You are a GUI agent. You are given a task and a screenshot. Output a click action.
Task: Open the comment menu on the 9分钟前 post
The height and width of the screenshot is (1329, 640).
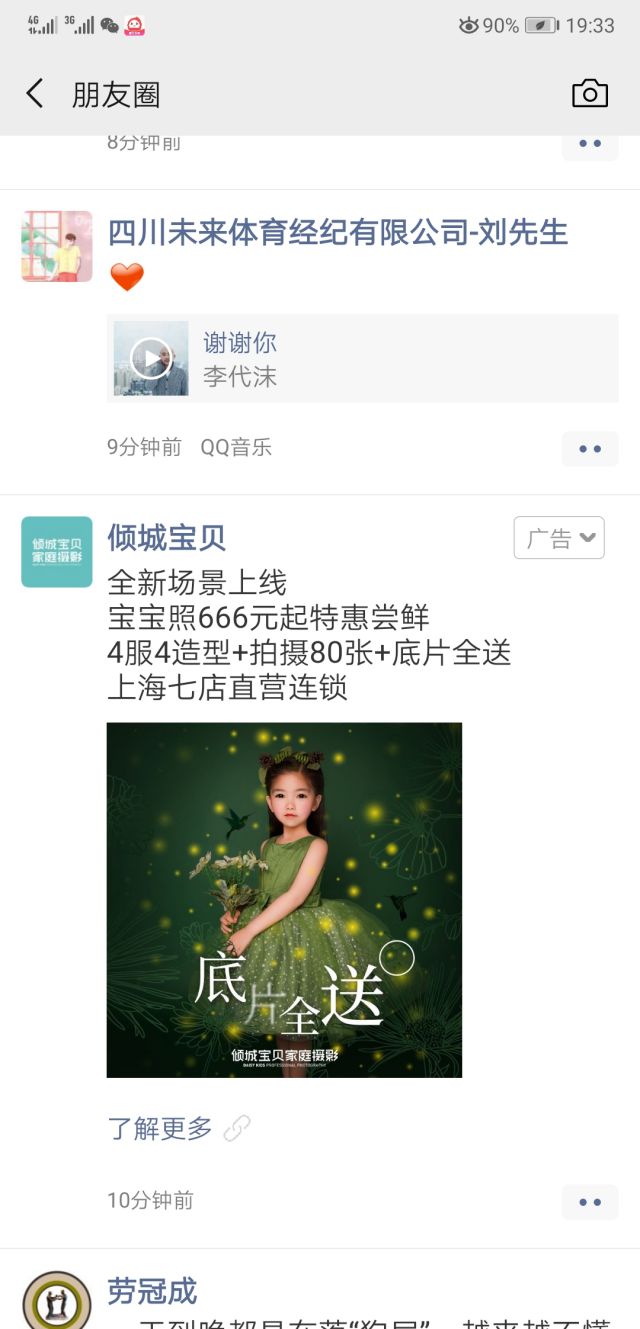[590, 448]
